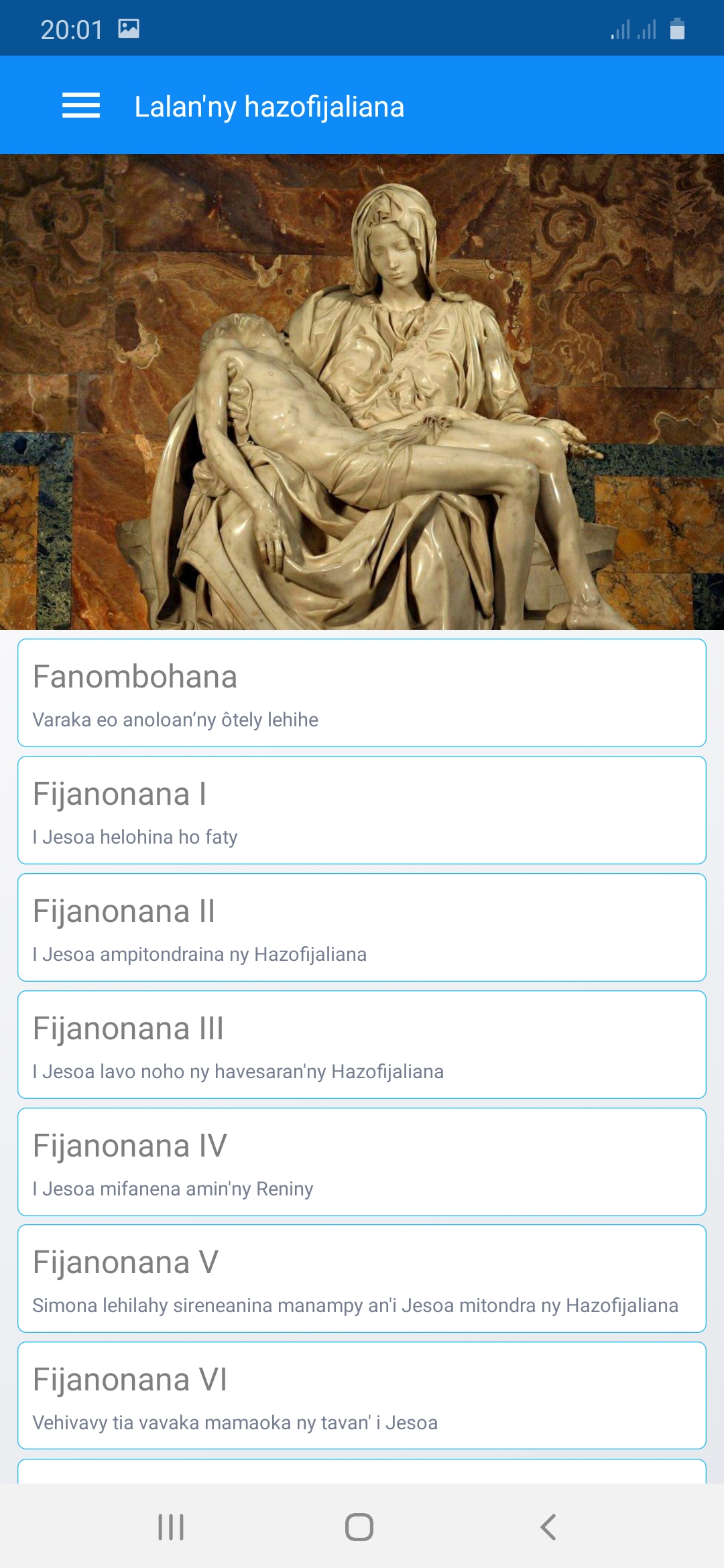Open Fijanonana VI card

tap(362, 1396)
